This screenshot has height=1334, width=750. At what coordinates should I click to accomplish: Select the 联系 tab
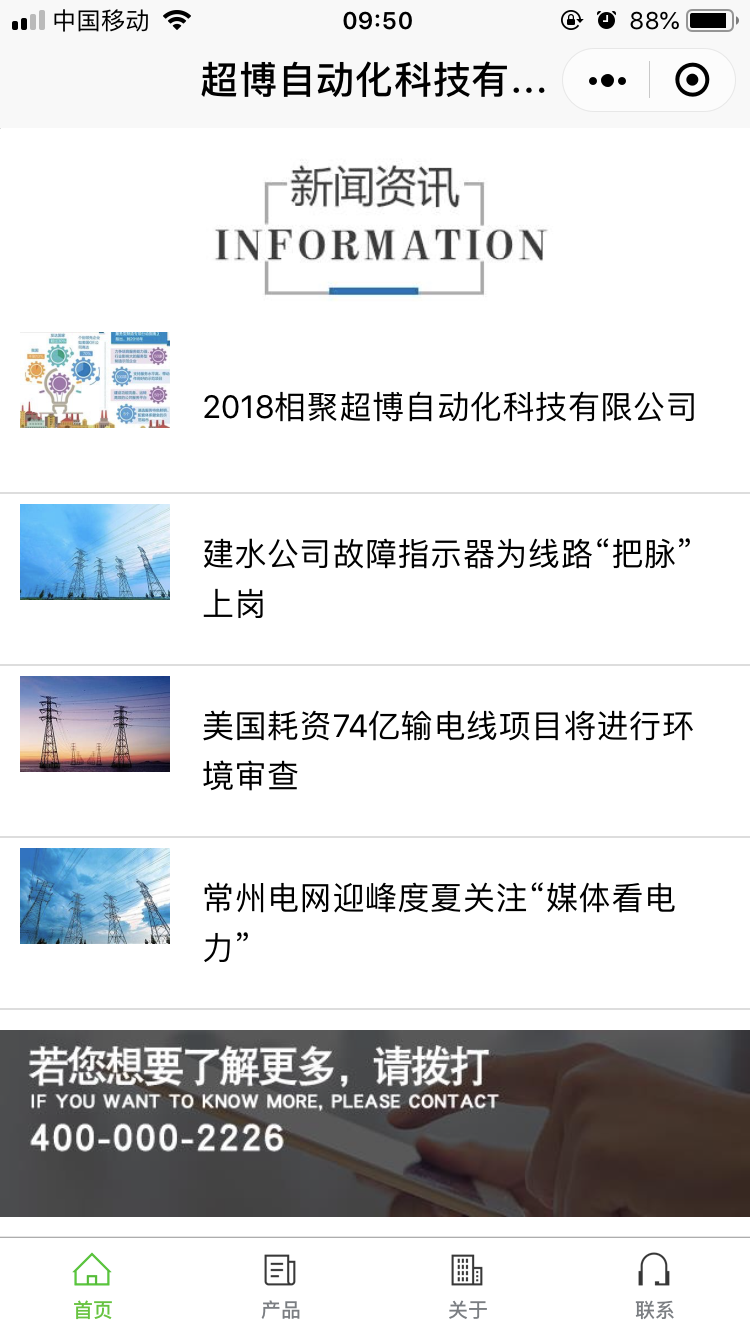pyautogui.click(x=654, y=1286)
